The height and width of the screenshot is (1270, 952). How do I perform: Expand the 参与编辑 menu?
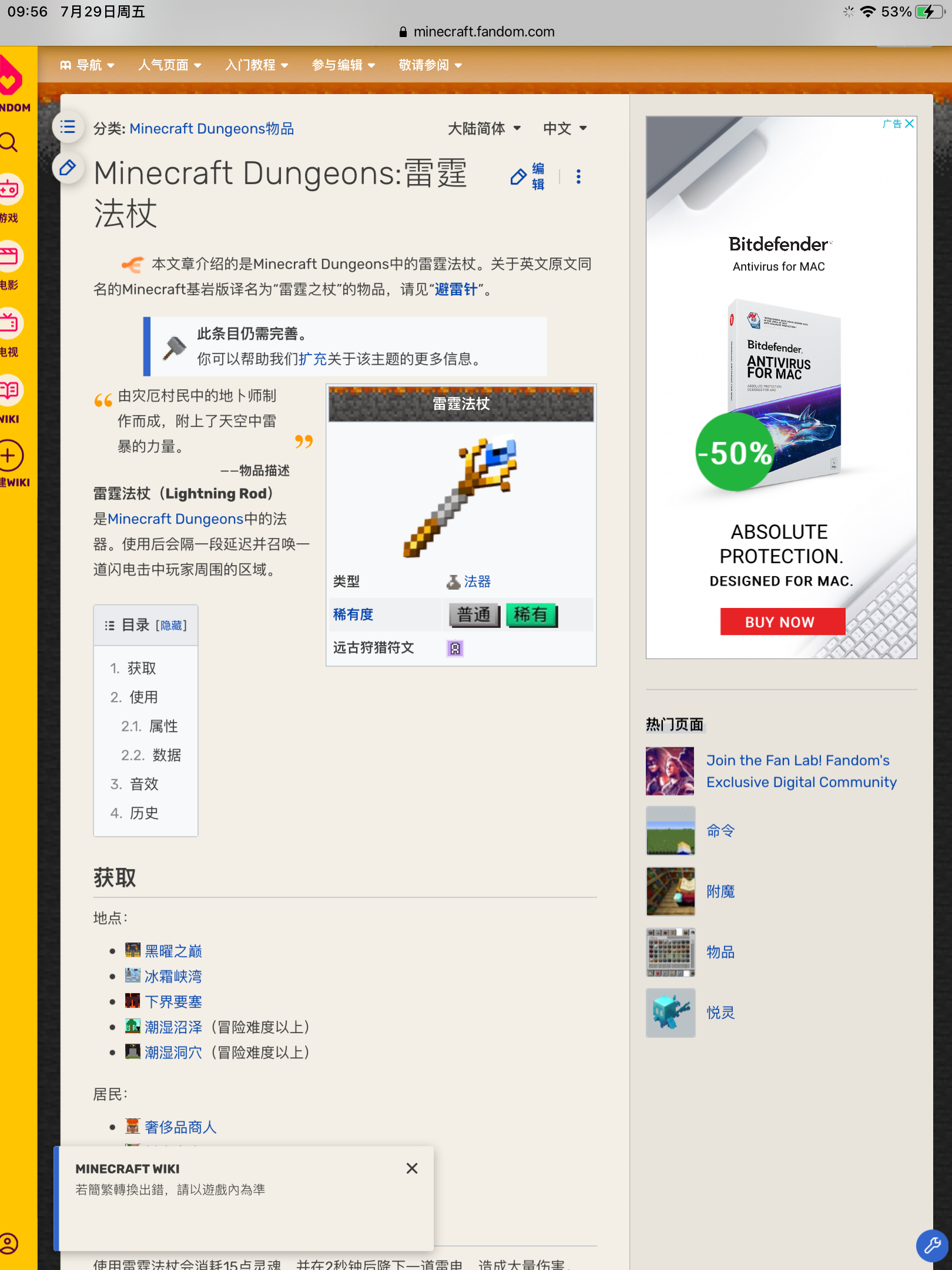tap(343, 65)
